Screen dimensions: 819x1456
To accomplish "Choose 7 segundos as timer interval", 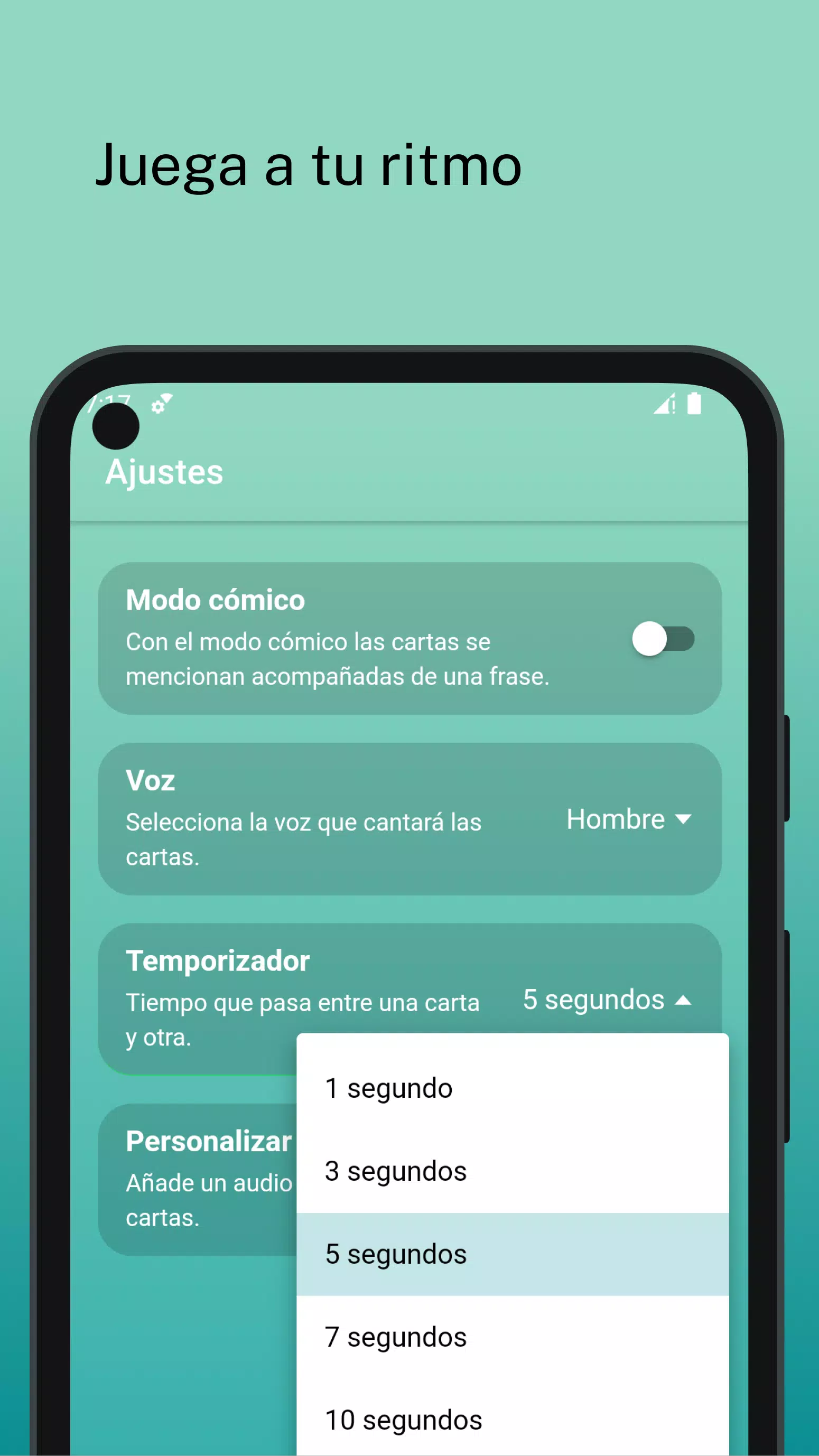I will tap(396, 1337).
